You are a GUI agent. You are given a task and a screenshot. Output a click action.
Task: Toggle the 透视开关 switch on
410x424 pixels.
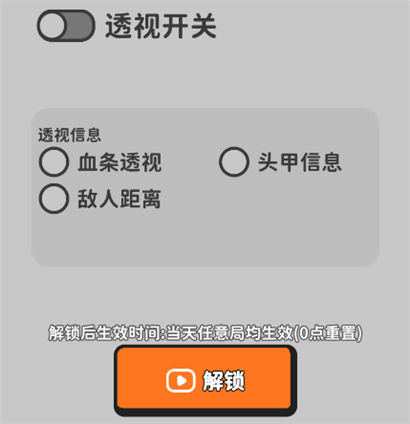coord(66,26)
